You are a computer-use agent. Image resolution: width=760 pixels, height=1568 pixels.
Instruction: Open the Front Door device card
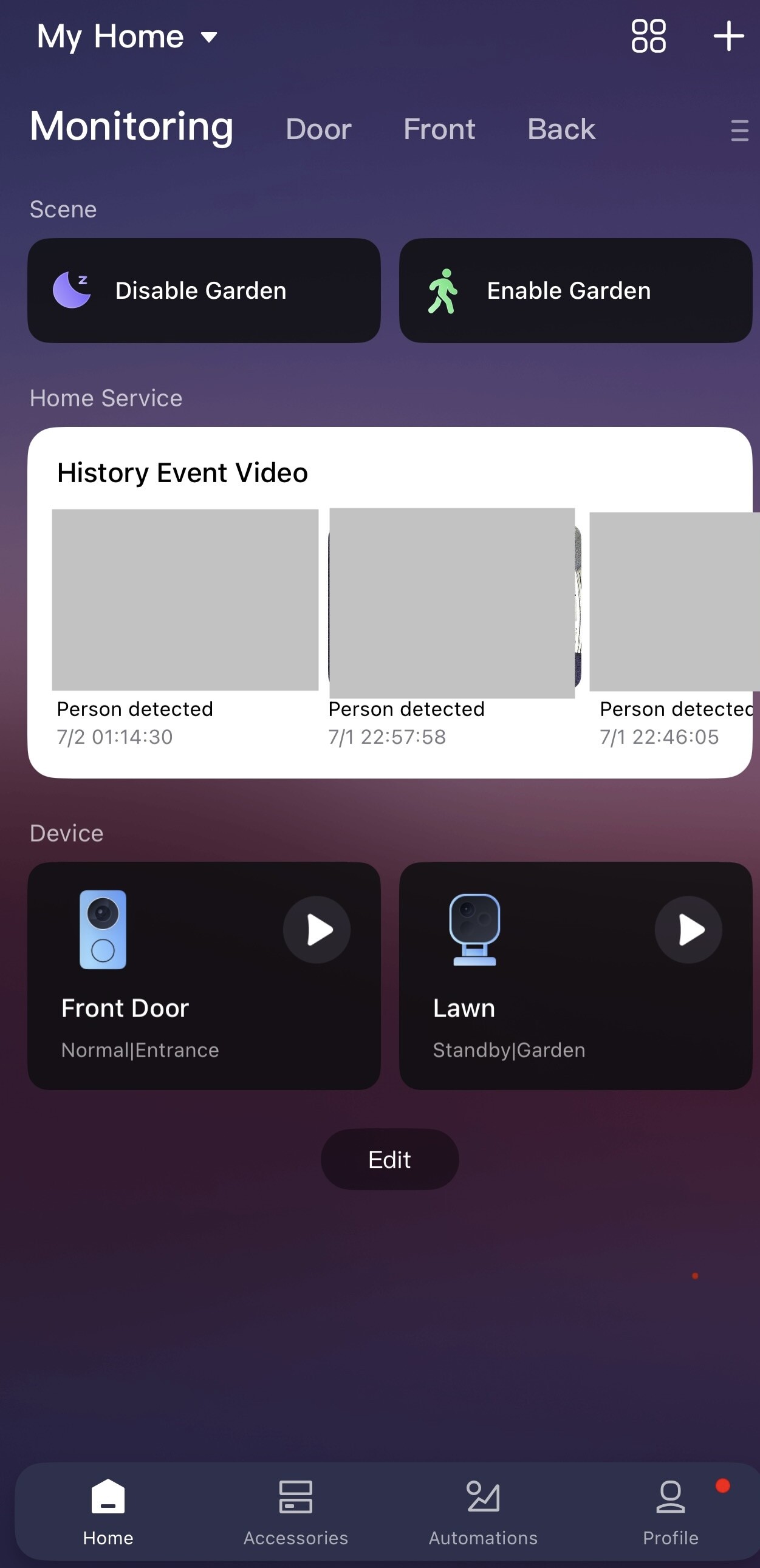(152, 1023)
